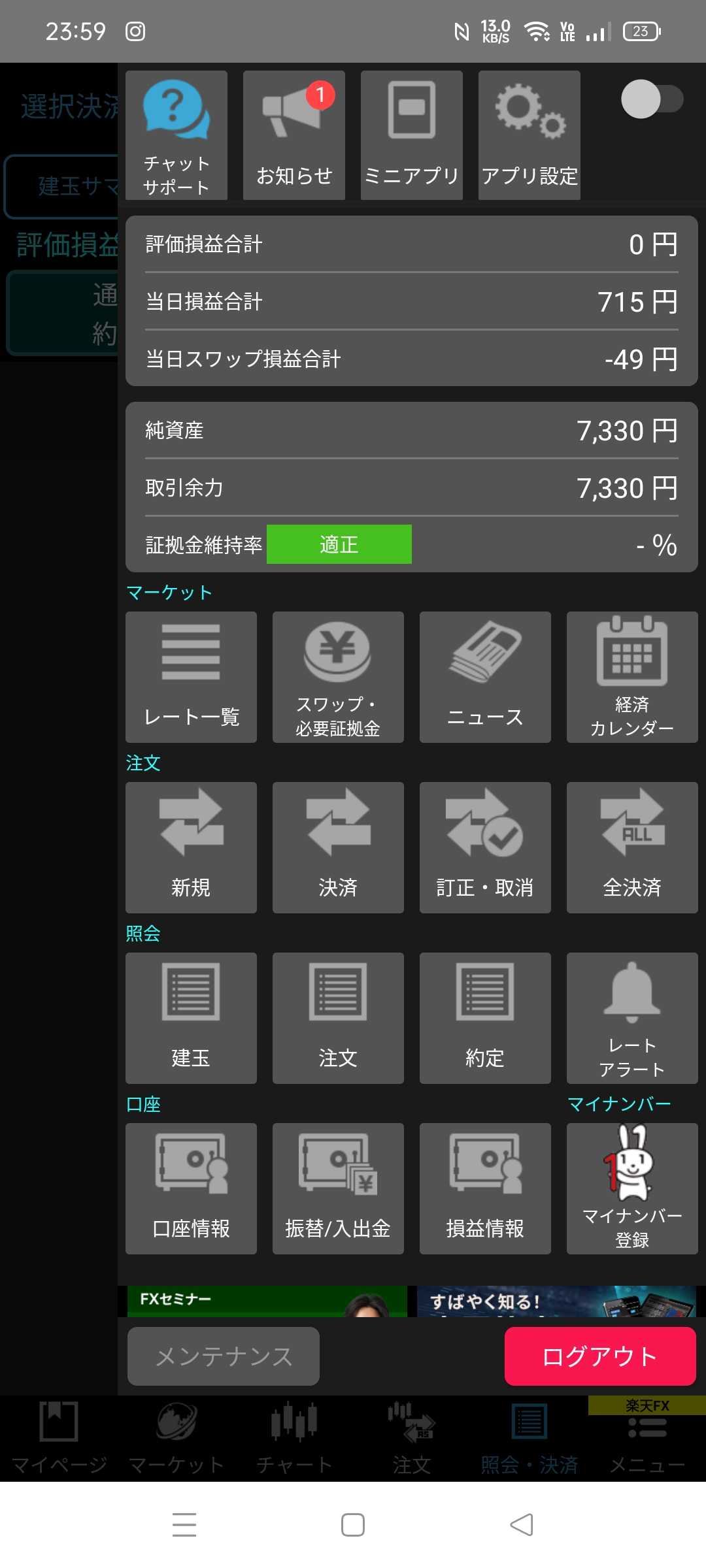The height and width of the screenshot is (1568, 706).
Task: Tap the red ログアウト logout button
Action: tap(599, 1356)
